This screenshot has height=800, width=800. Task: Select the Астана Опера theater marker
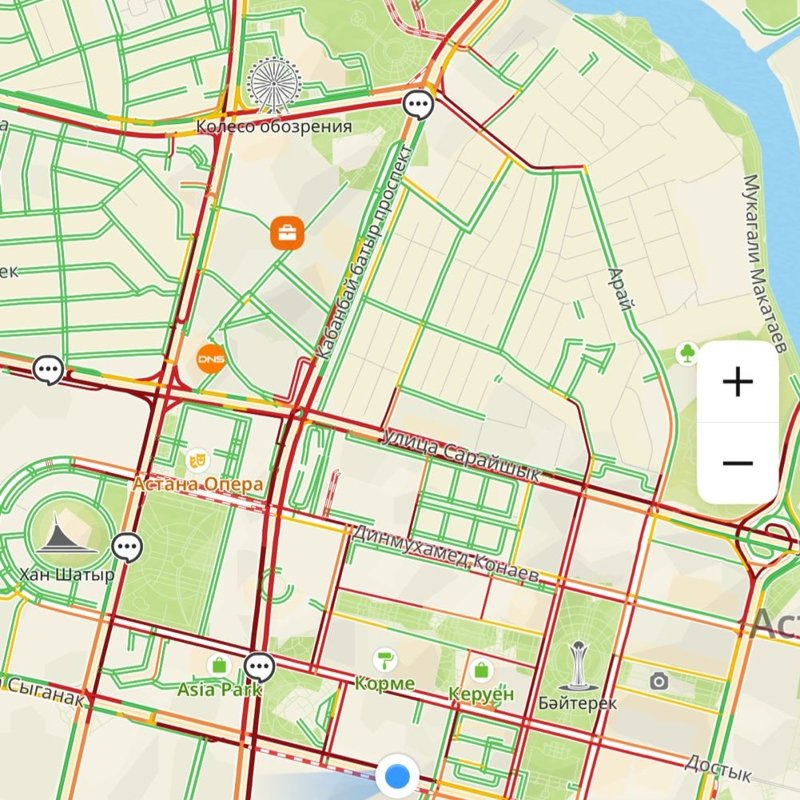pyautogui.click(x=197, y=460)
